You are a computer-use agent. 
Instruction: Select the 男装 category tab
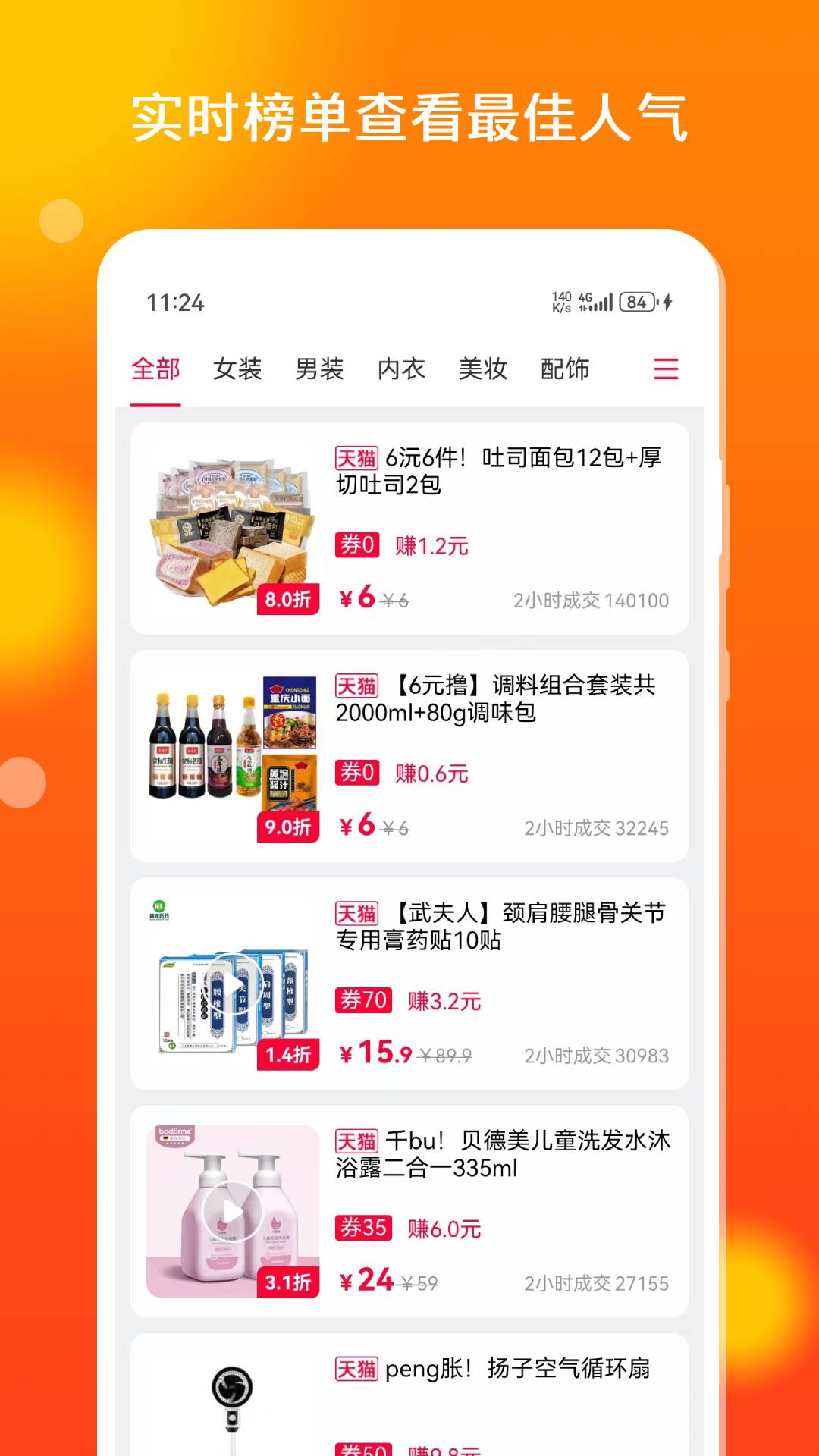click(x=321, y=369)
